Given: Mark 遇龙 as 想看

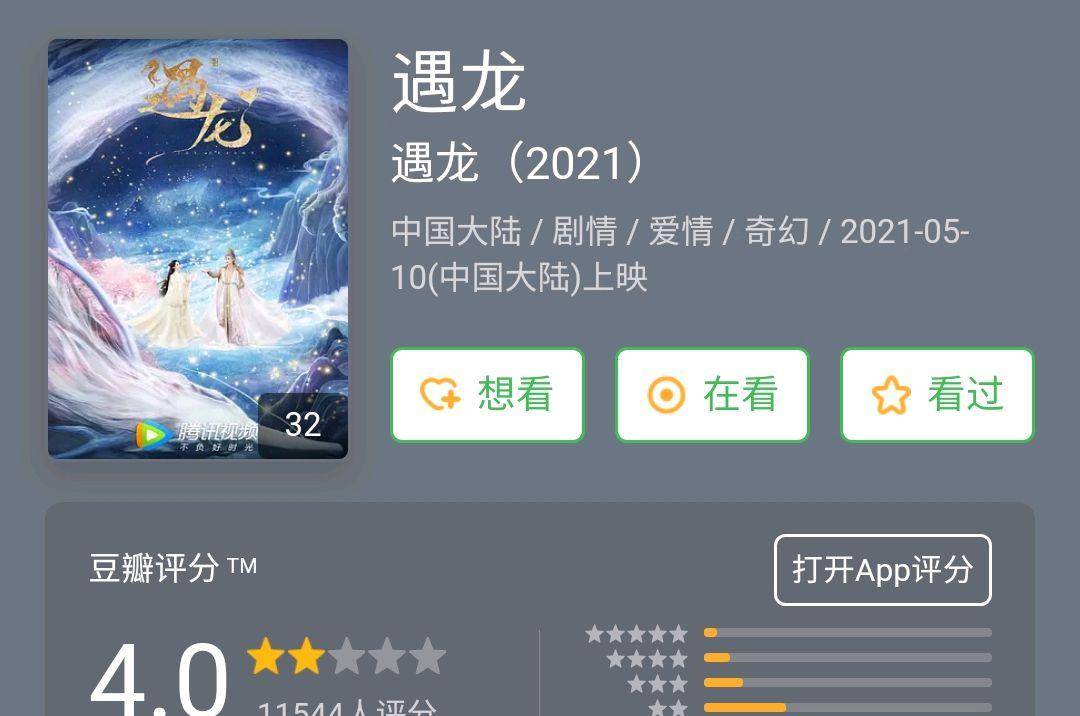Looking at the screenshot, I should 487,395.
